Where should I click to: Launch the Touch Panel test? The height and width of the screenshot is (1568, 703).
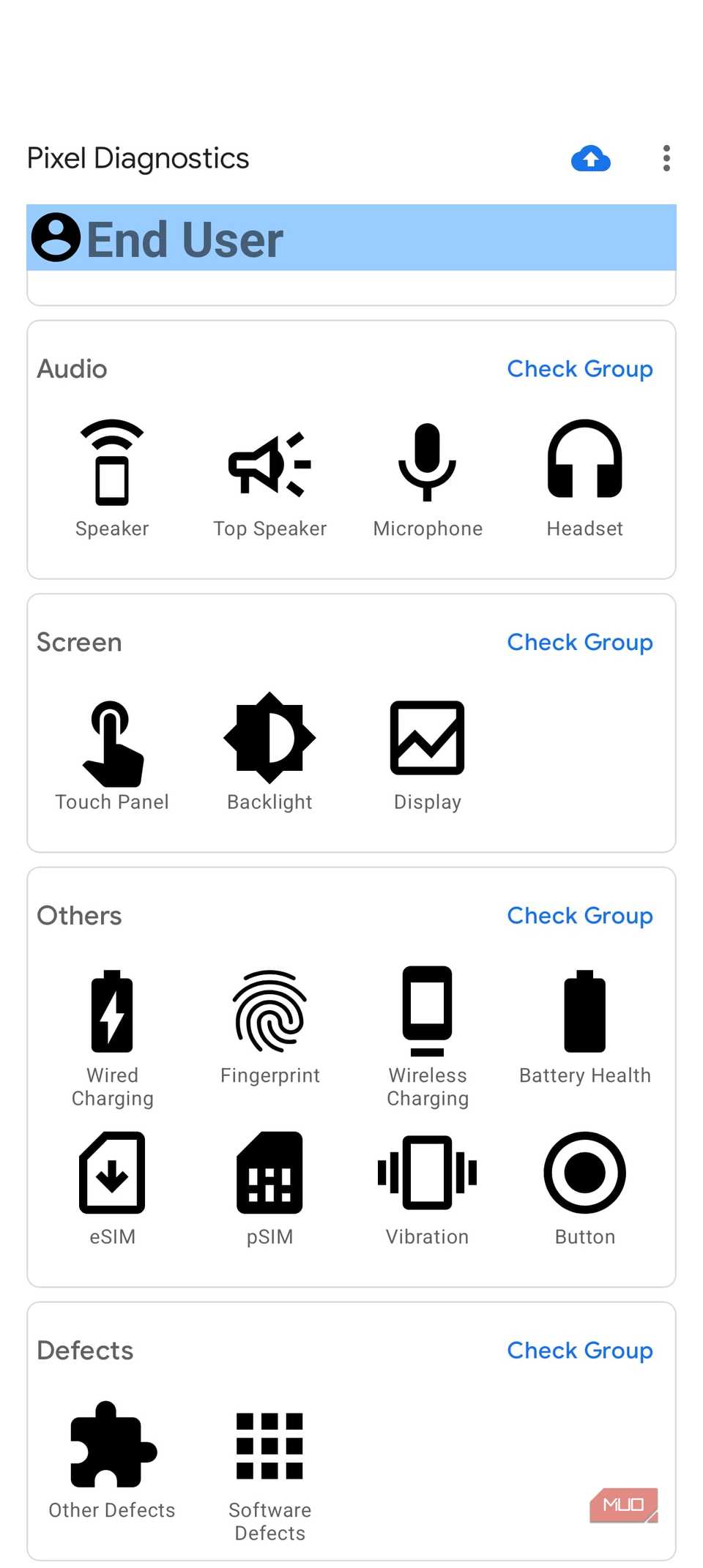112,750
